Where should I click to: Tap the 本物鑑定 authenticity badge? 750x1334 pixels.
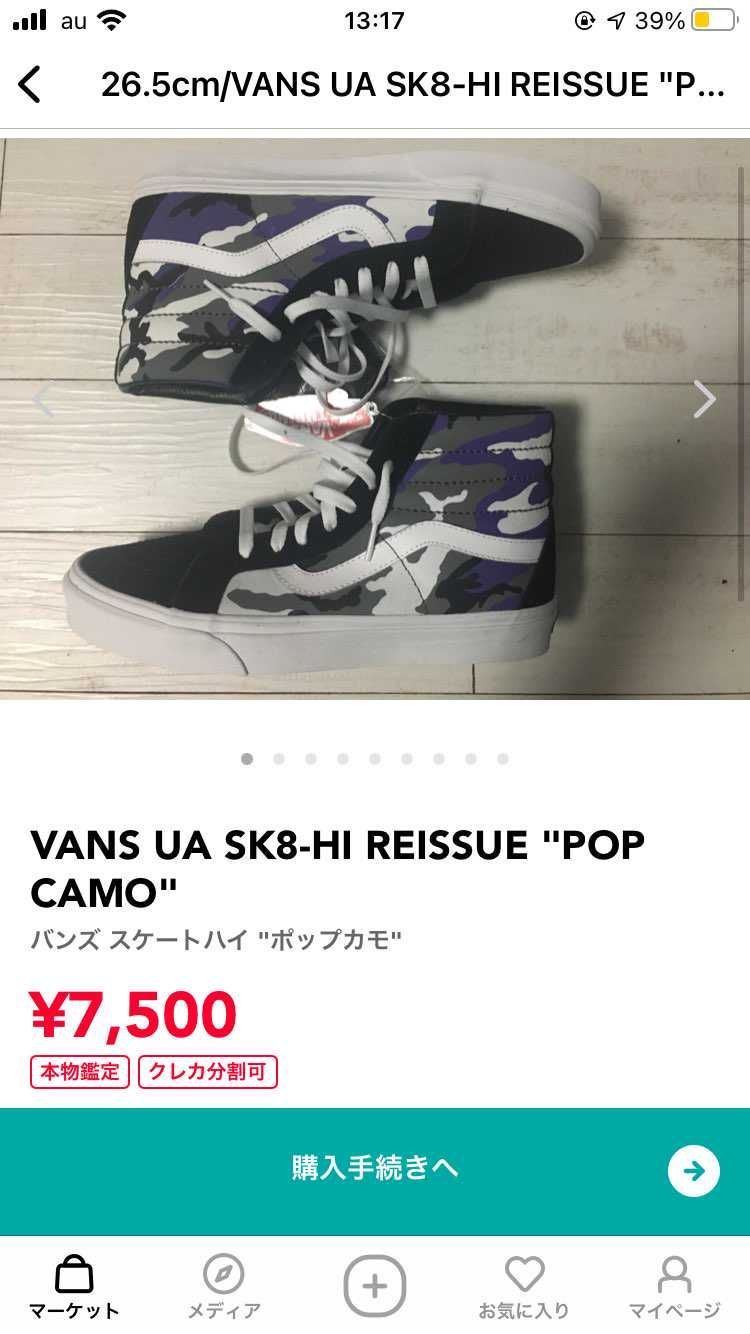pos(79,1072)
